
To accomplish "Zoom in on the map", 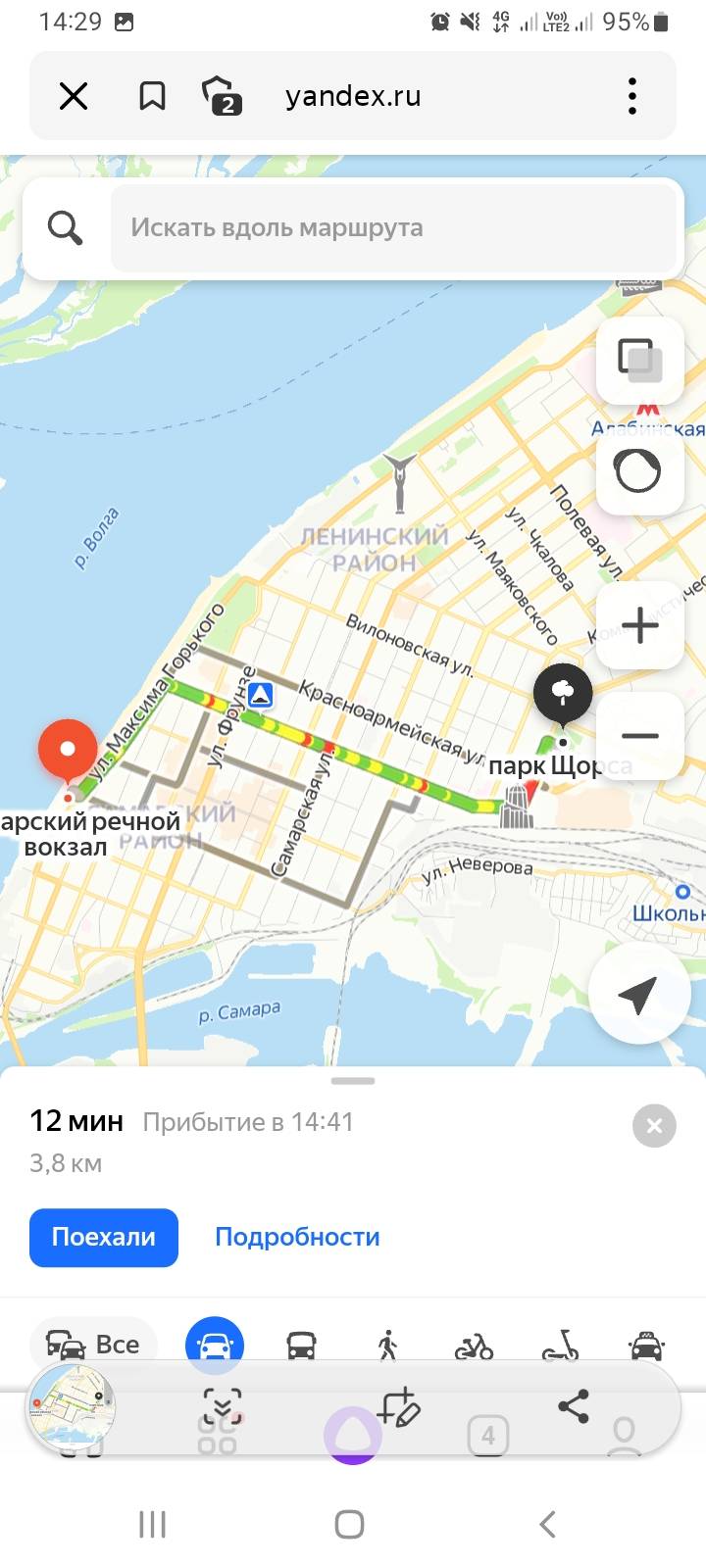I will click(640, 625).
